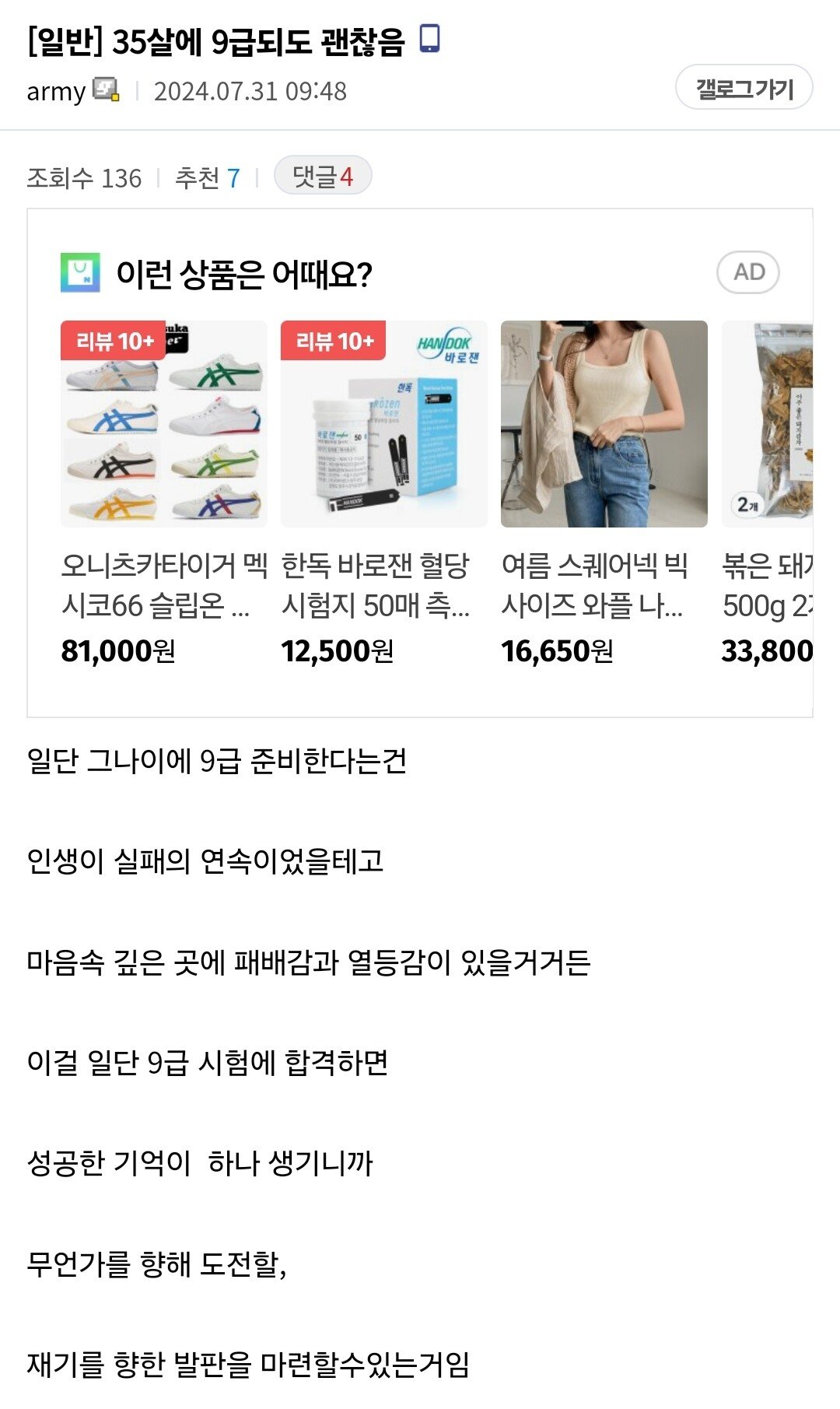The image size is (840, 1409).
Task: Click the 리뷰 10+ badge on the Handok product
Action: pos(334,340)
